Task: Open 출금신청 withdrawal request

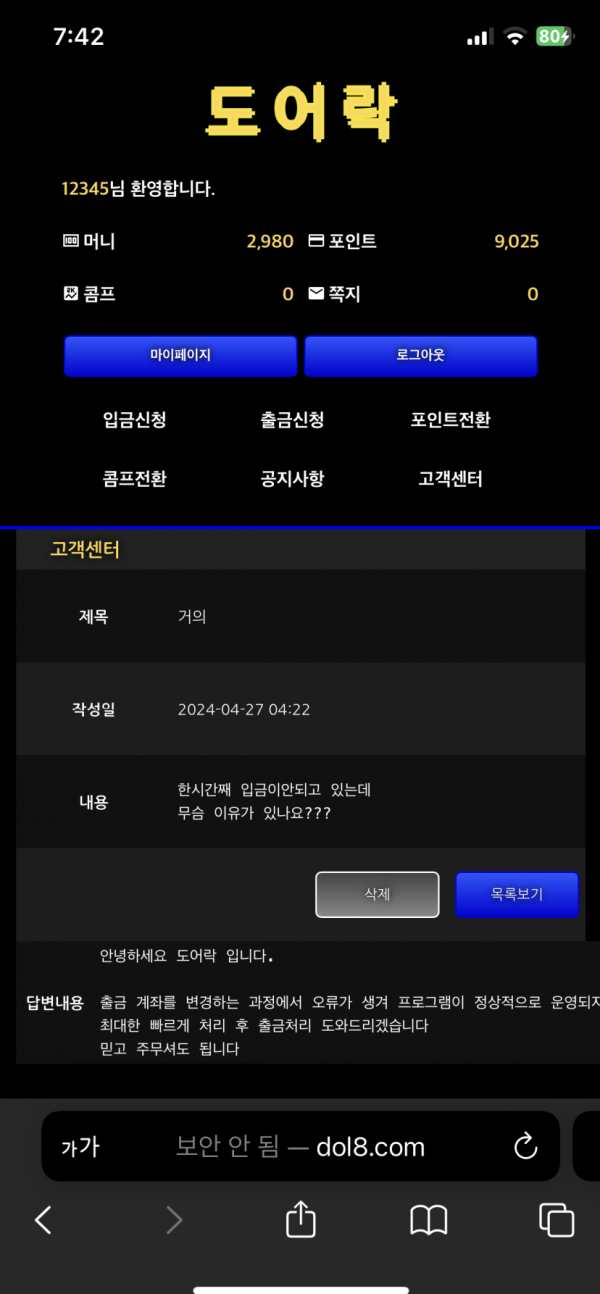Action: coord(292,420)
